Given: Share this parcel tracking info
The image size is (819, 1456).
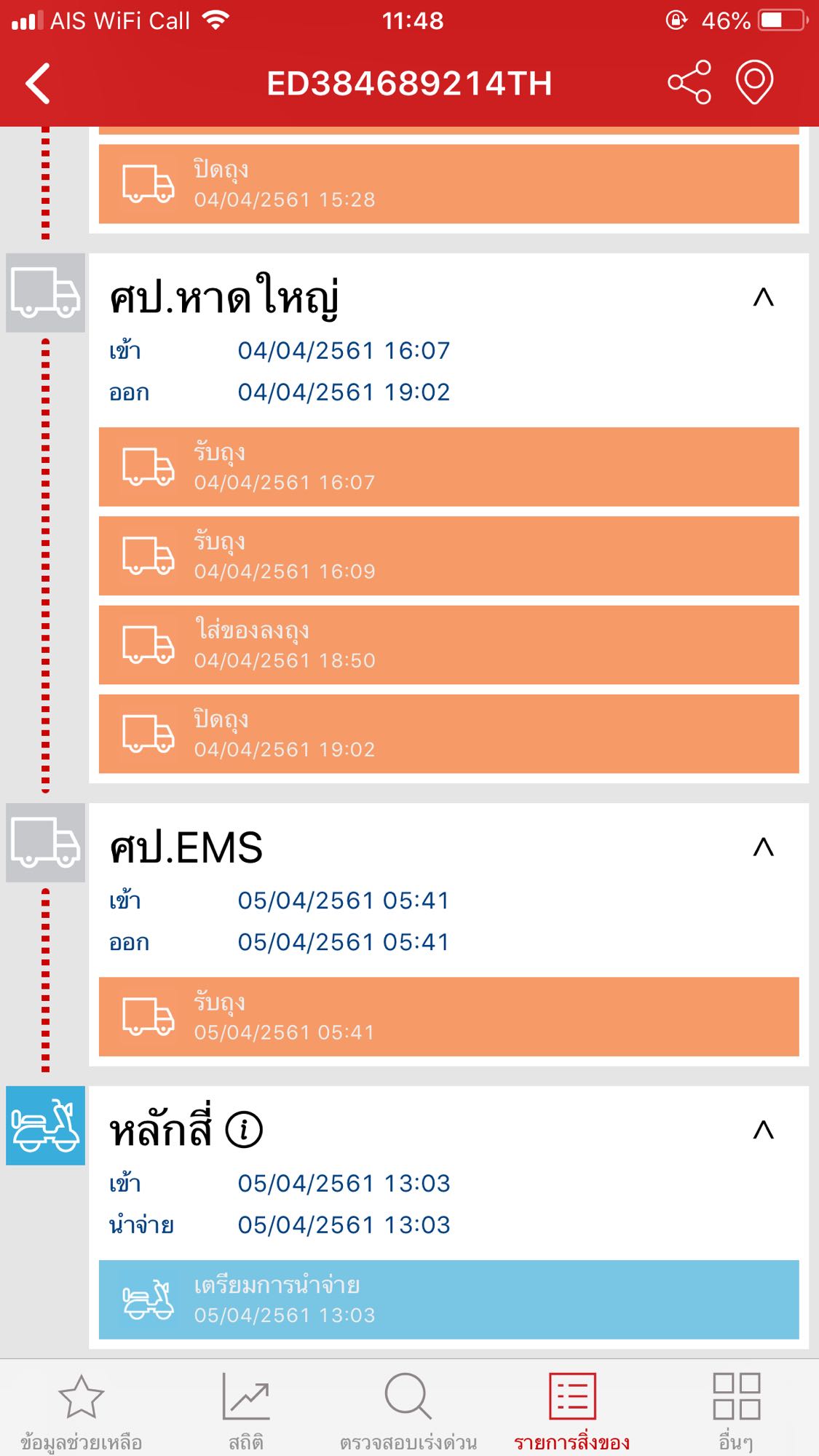Looking at the screenshot, I should [689, 82].
